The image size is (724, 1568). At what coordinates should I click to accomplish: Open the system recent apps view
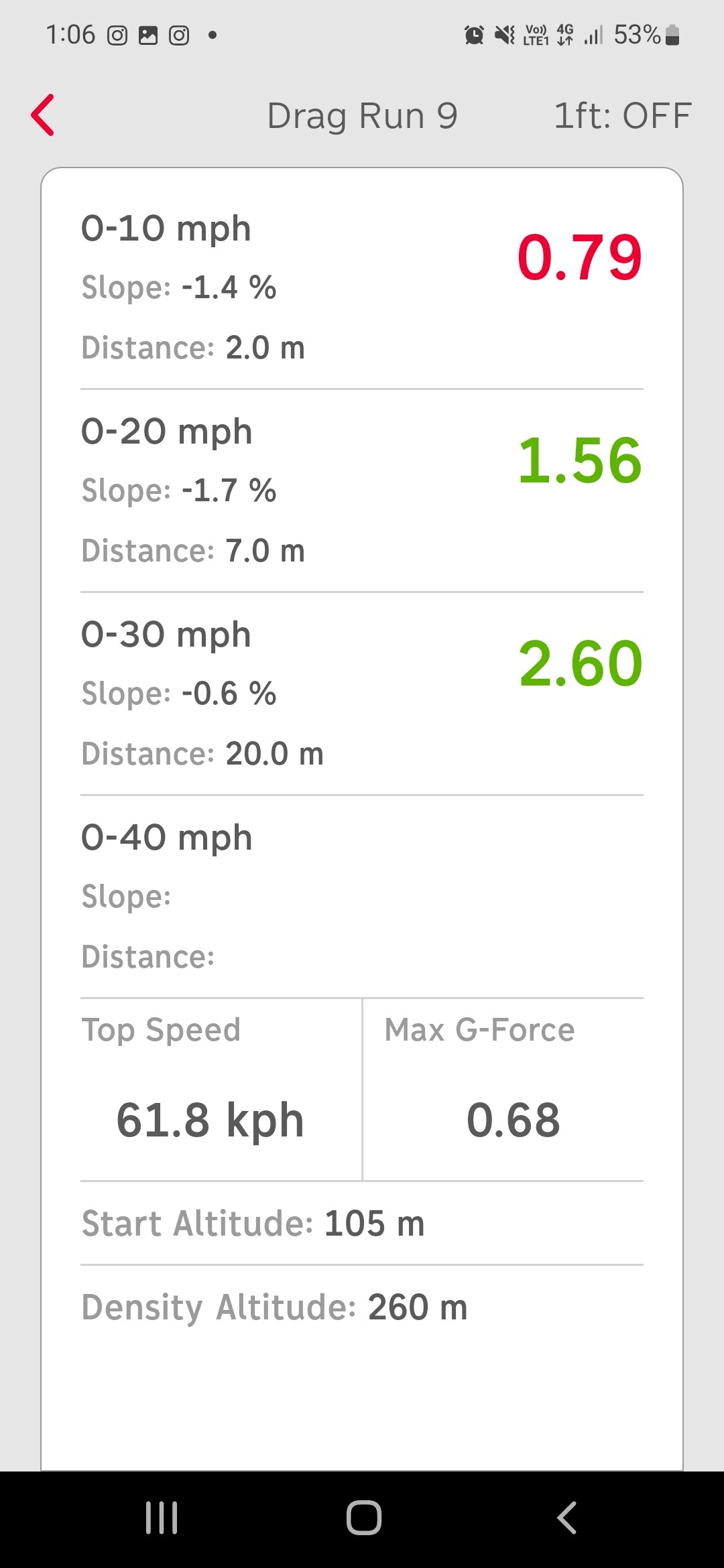click(x=162, y=1518)
